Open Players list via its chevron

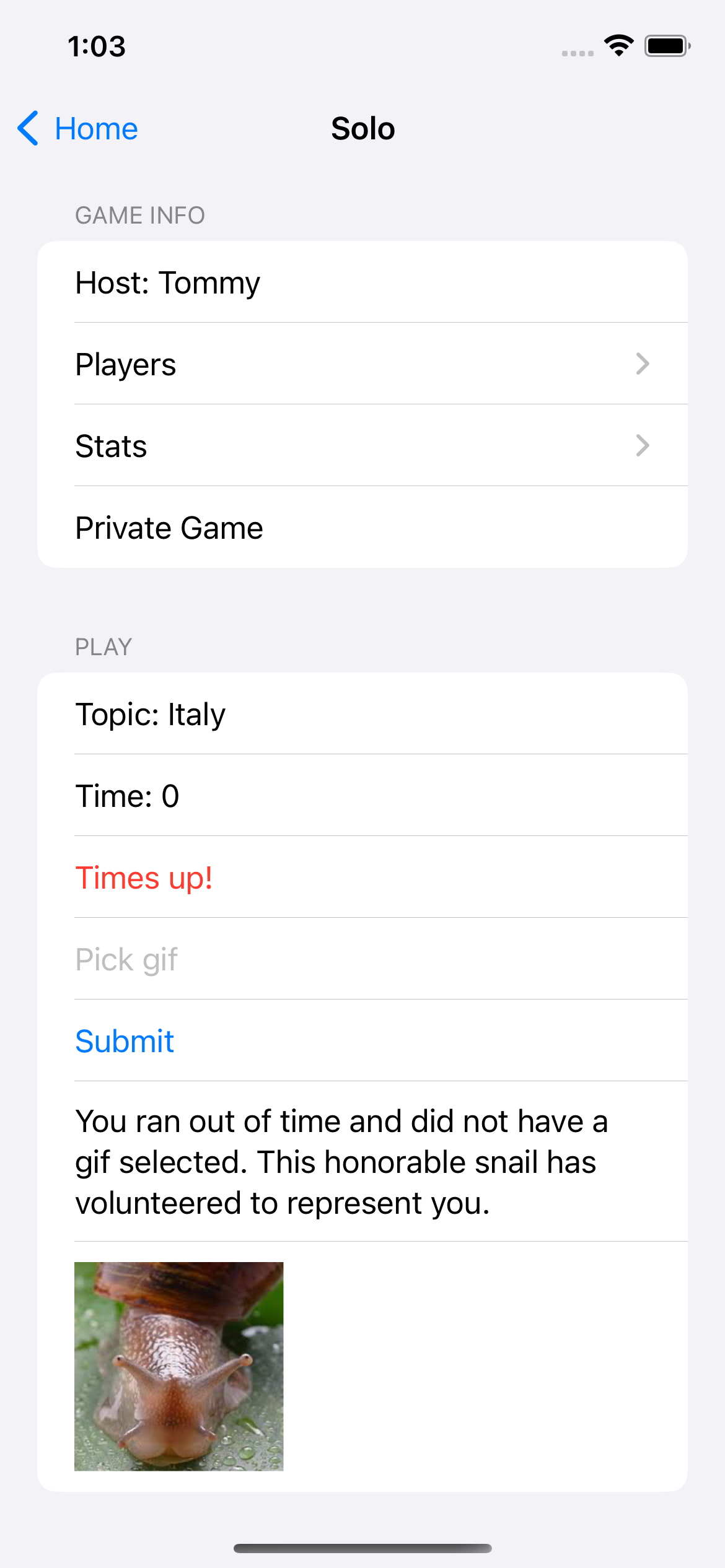[643, 364]
